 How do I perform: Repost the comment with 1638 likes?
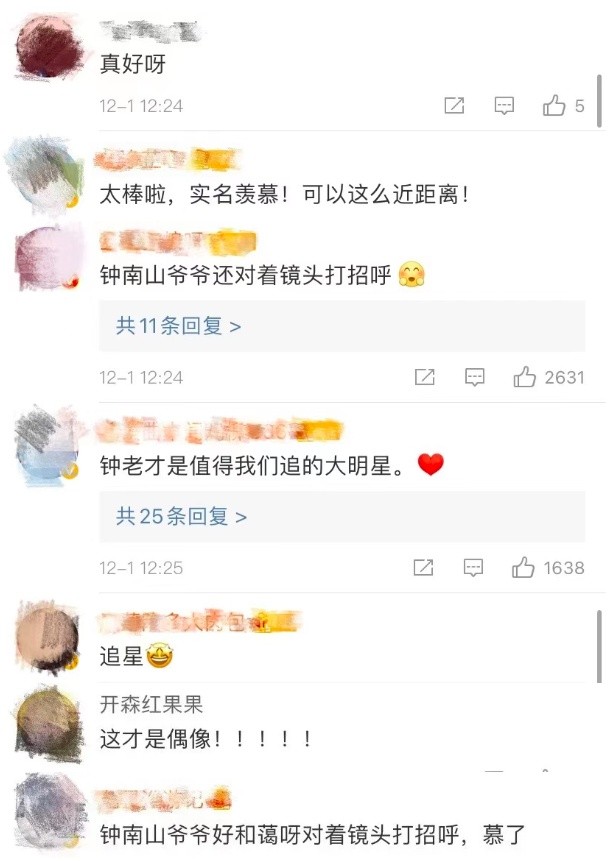(x=424, y=568)
